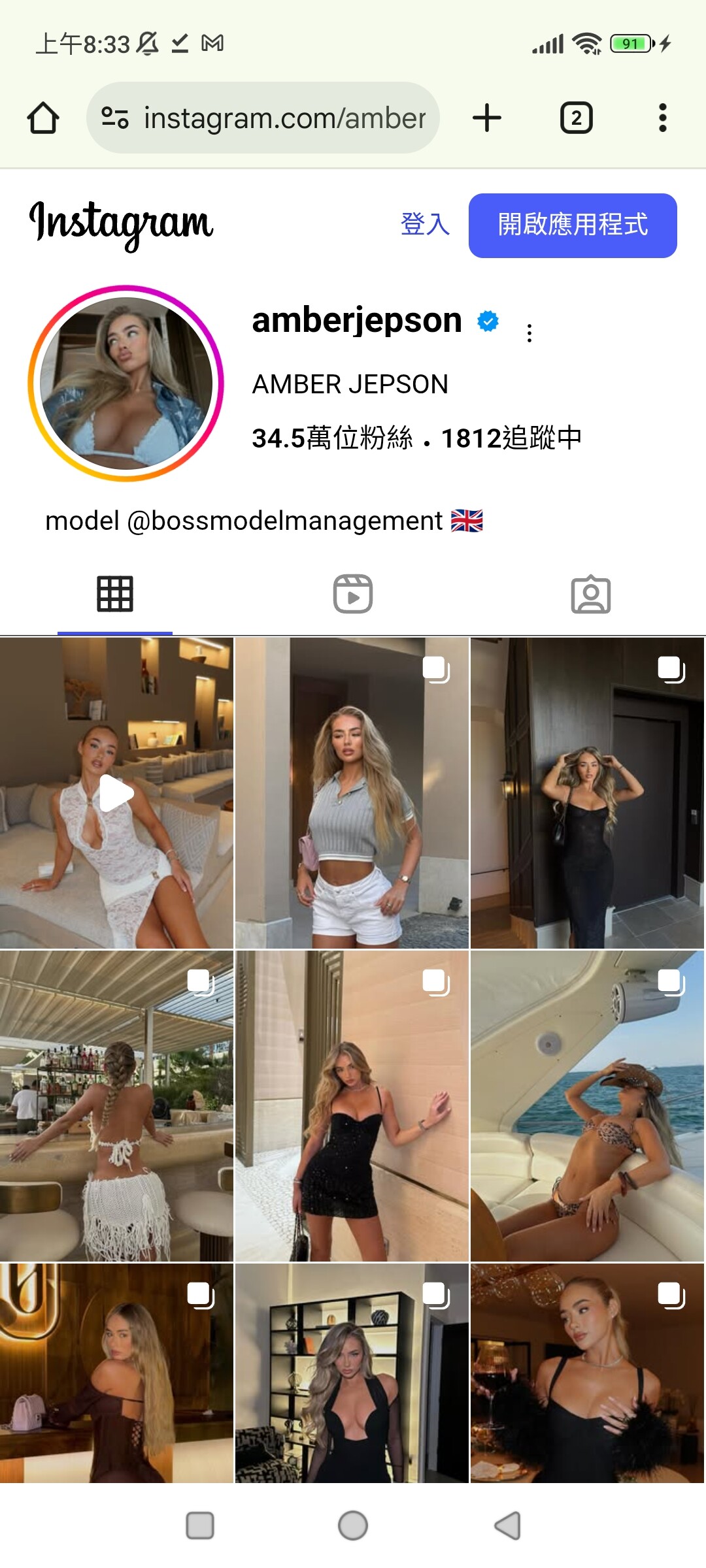Open the post with long black dress by door
Screen dimensions: 706x1568
point(587,793)
